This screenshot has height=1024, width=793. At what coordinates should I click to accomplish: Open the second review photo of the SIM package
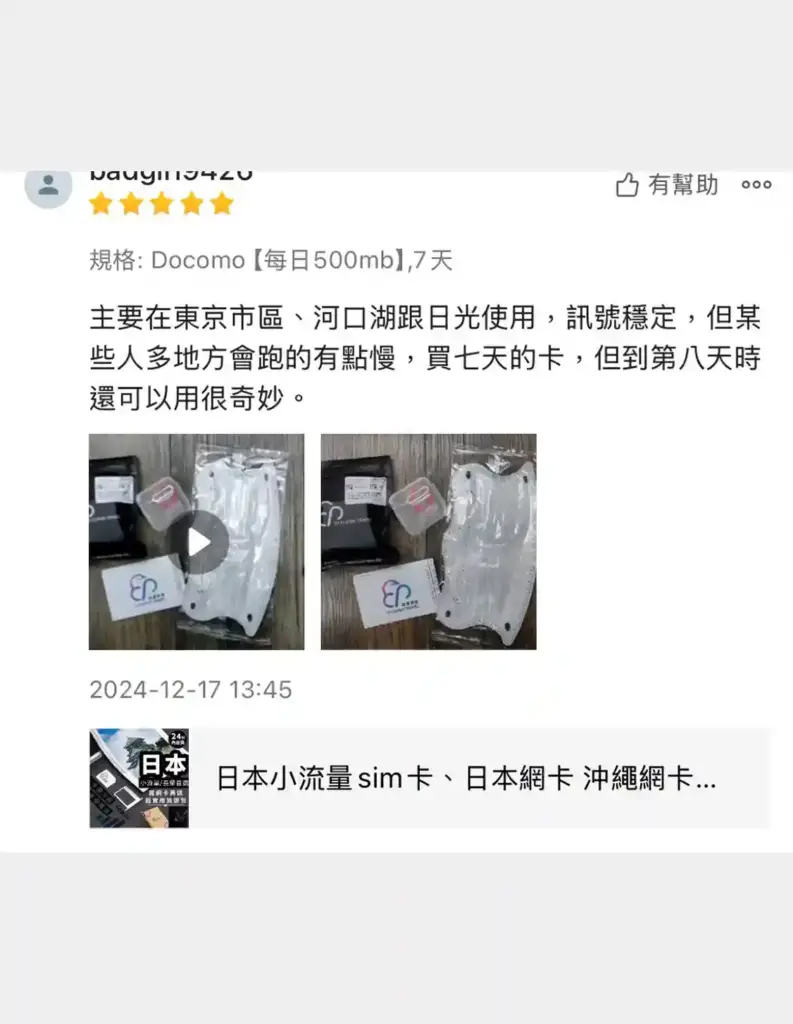[x=428, y=542]
